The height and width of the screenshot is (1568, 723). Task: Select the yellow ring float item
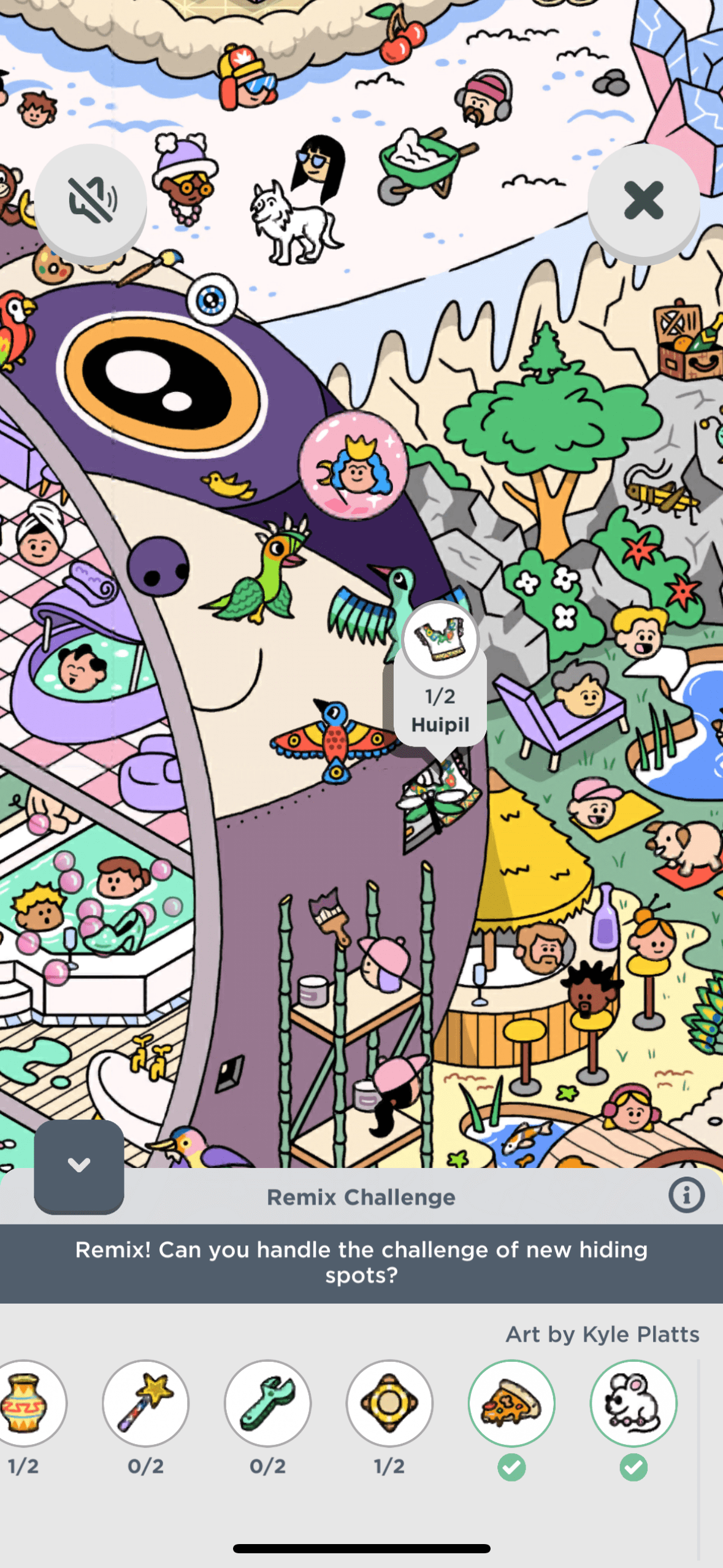coord(389,1403)
